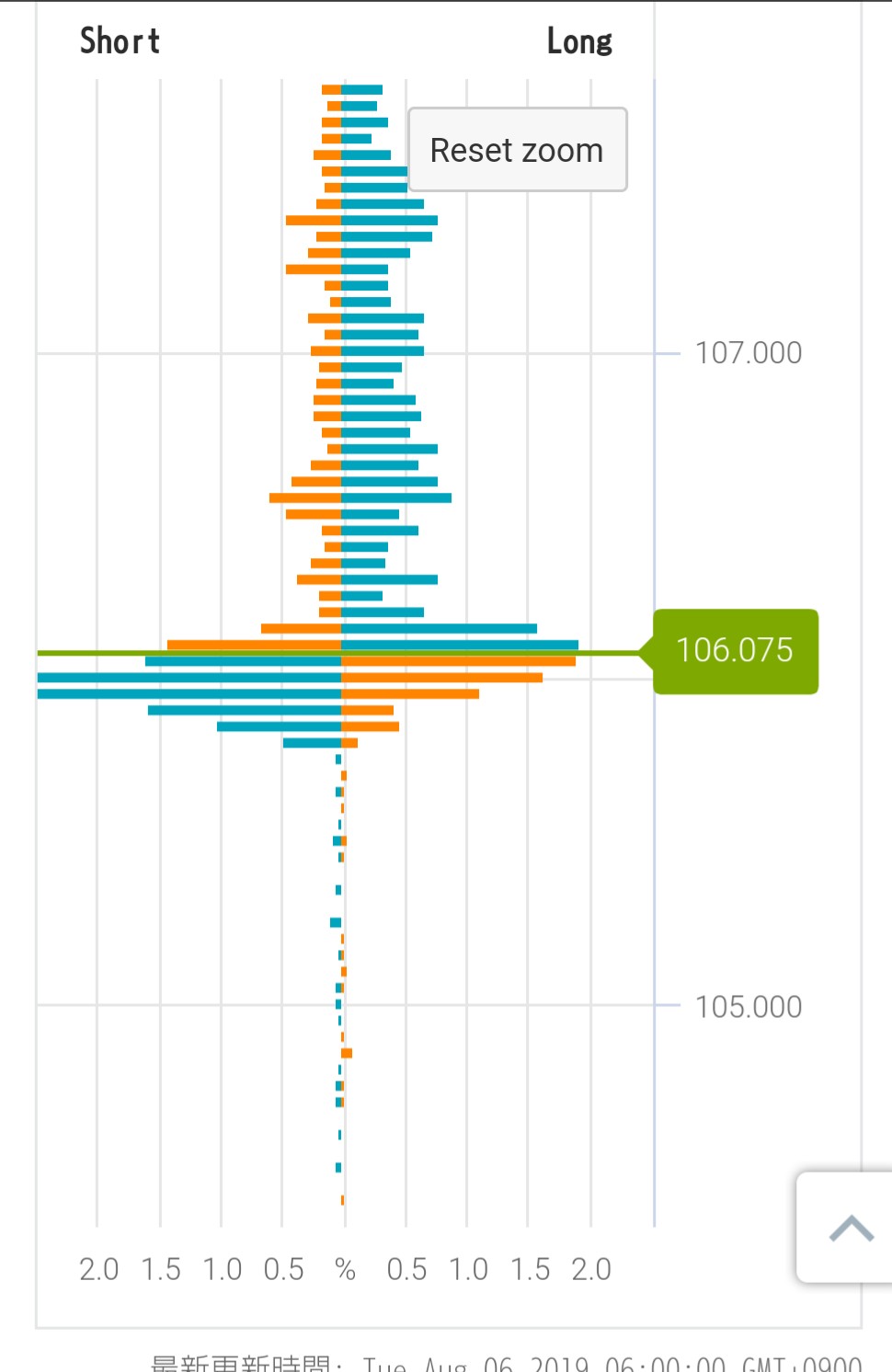Jump back to top with the up arrow

(850, 1228)
